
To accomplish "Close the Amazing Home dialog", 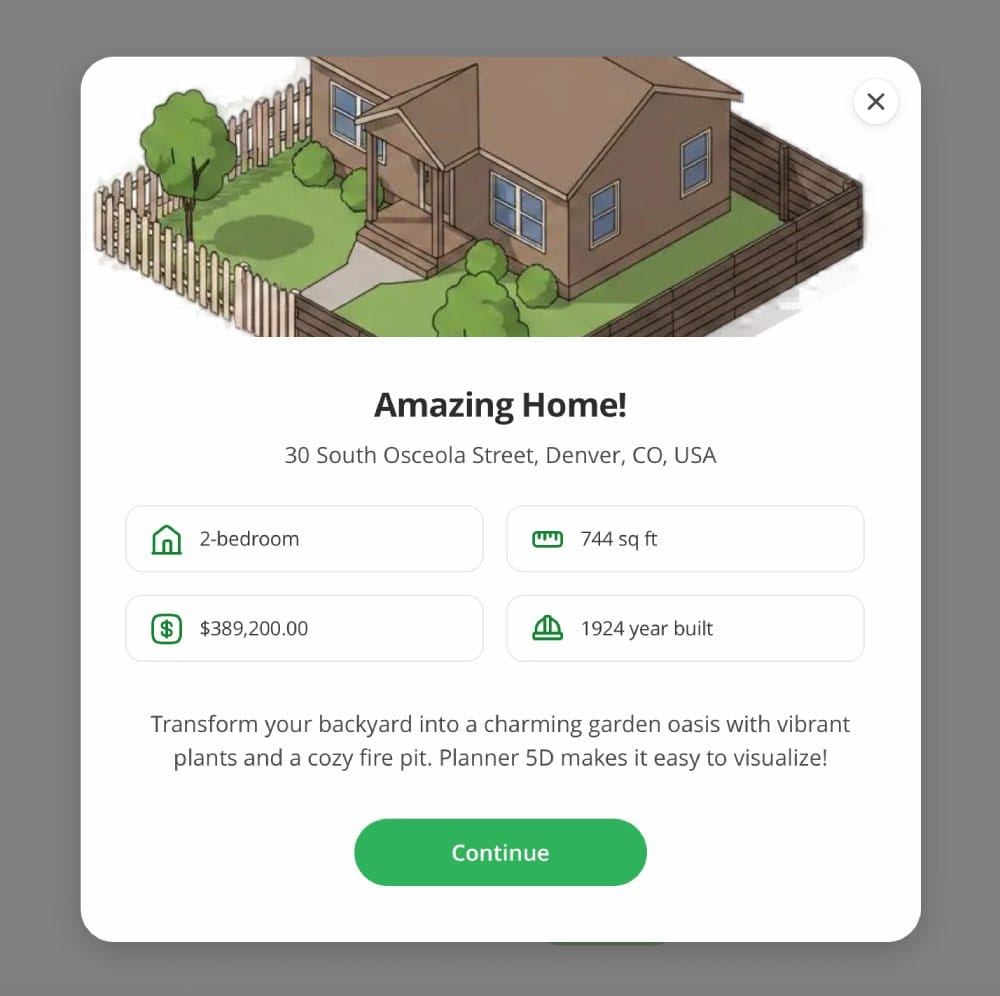I will pos(875,101).
